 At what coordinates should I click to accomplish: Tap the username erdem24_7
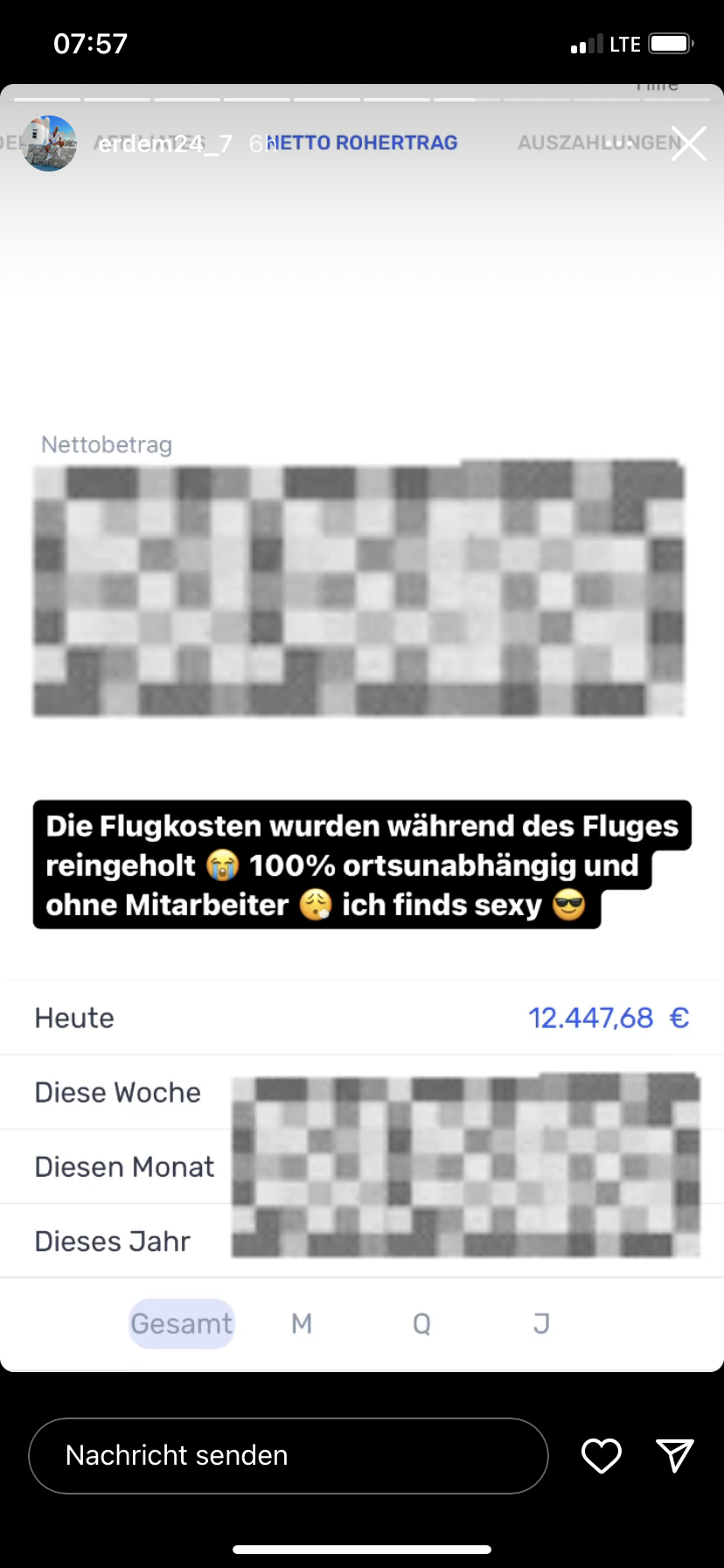[165, 143]
